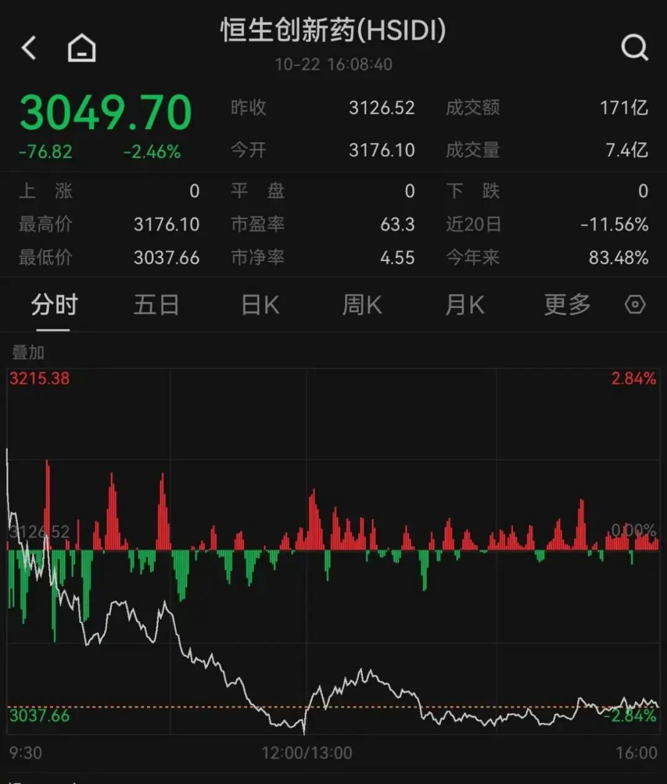Image resolution: width=667 pixels, height=784 pixels.
Task: Open the home icon
Action: click(81, 47)
